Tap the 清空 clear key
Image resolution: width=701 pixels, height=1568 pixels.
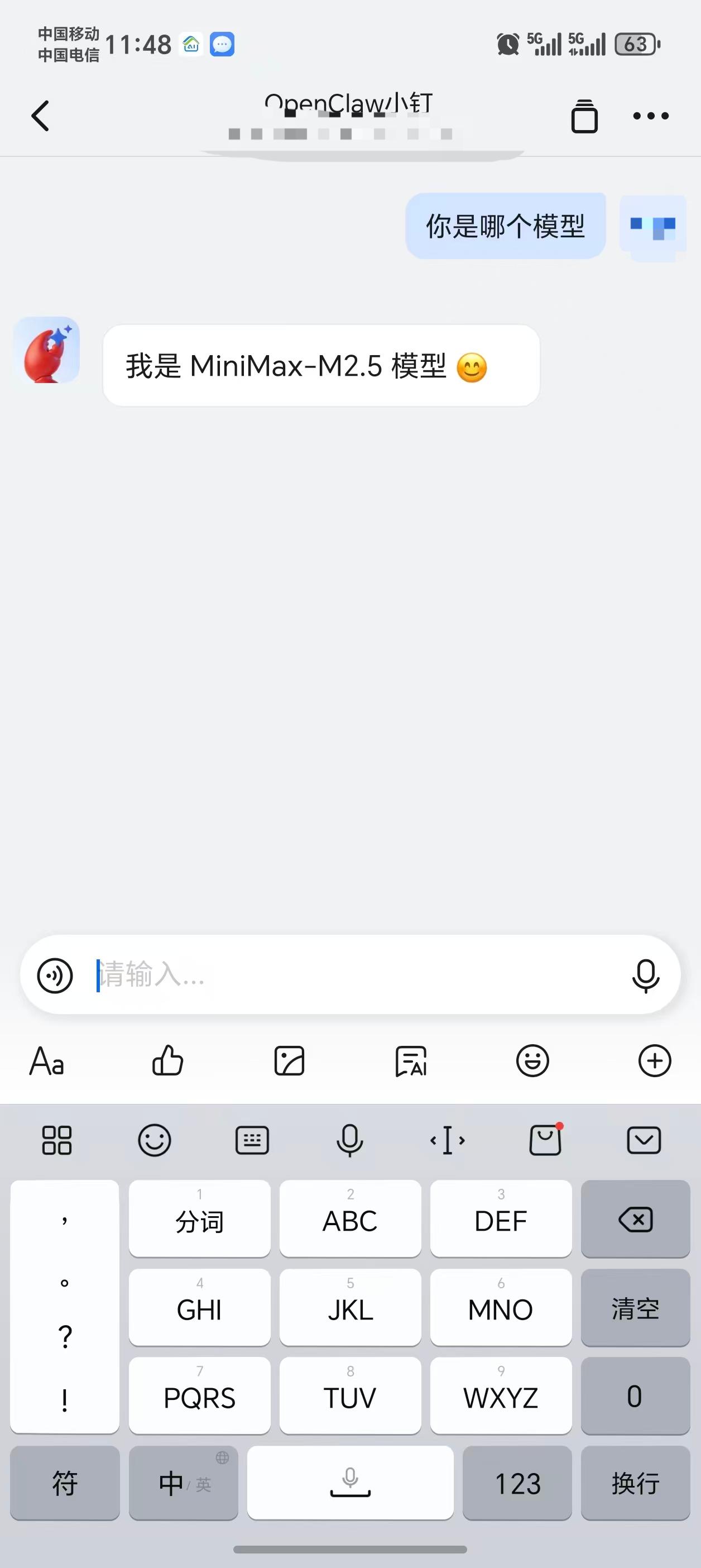pos(635,1307)
